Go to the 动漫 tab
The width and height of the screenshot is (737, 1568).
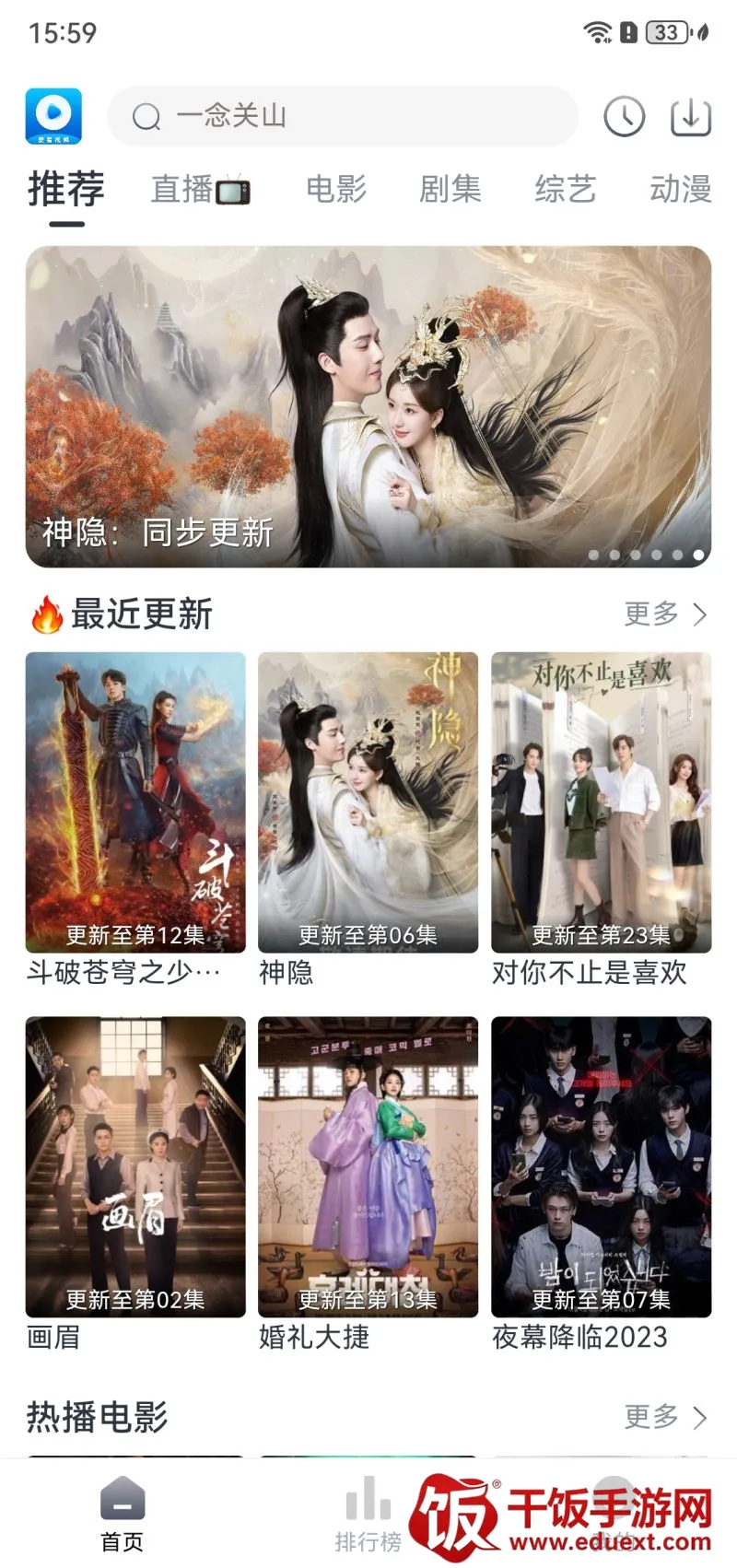coord(680,190)
